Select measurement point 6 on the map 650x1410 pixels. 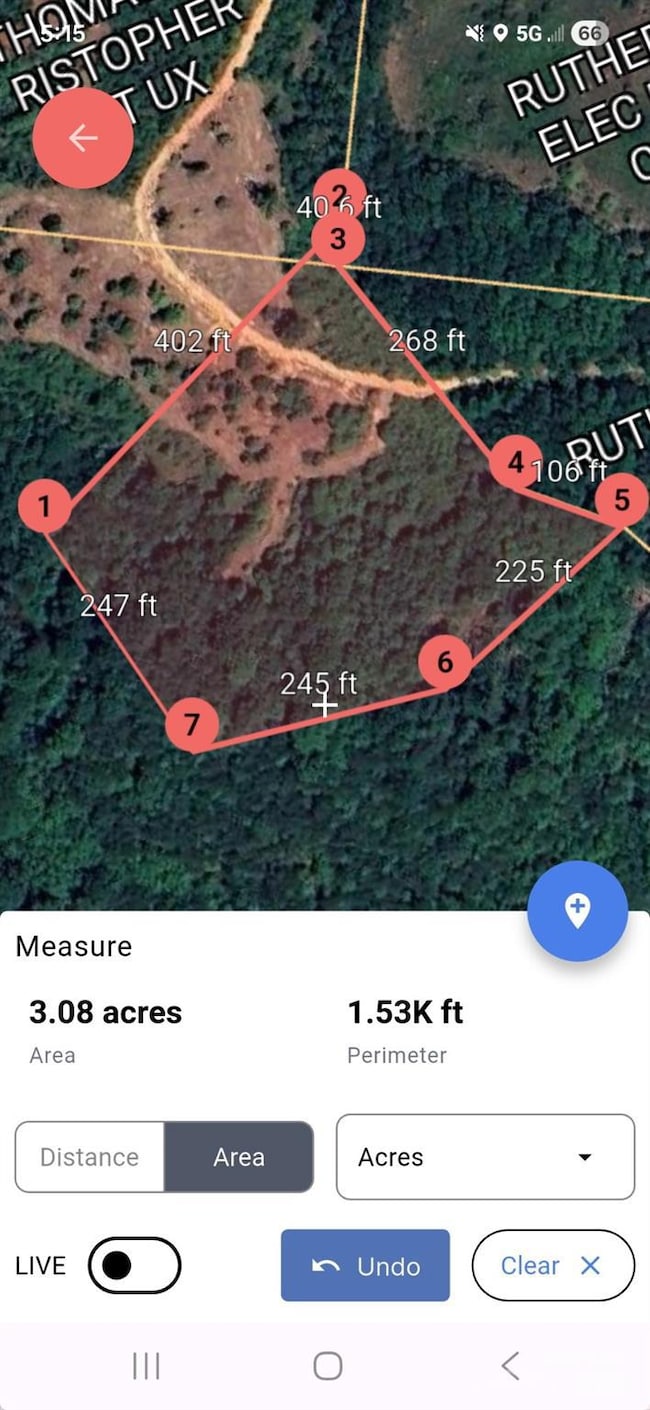445,662
